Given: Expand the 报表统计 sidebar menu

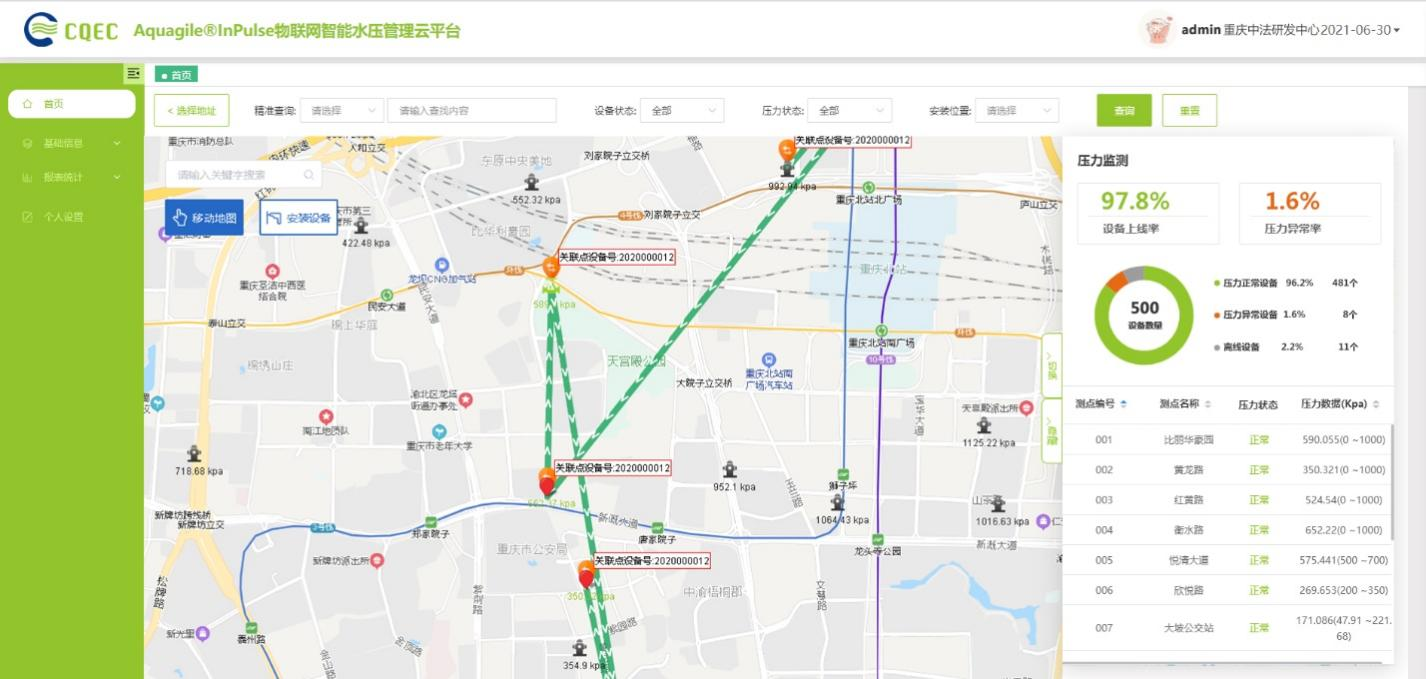Looking at the screenshot, I should (x=71, y=178).
